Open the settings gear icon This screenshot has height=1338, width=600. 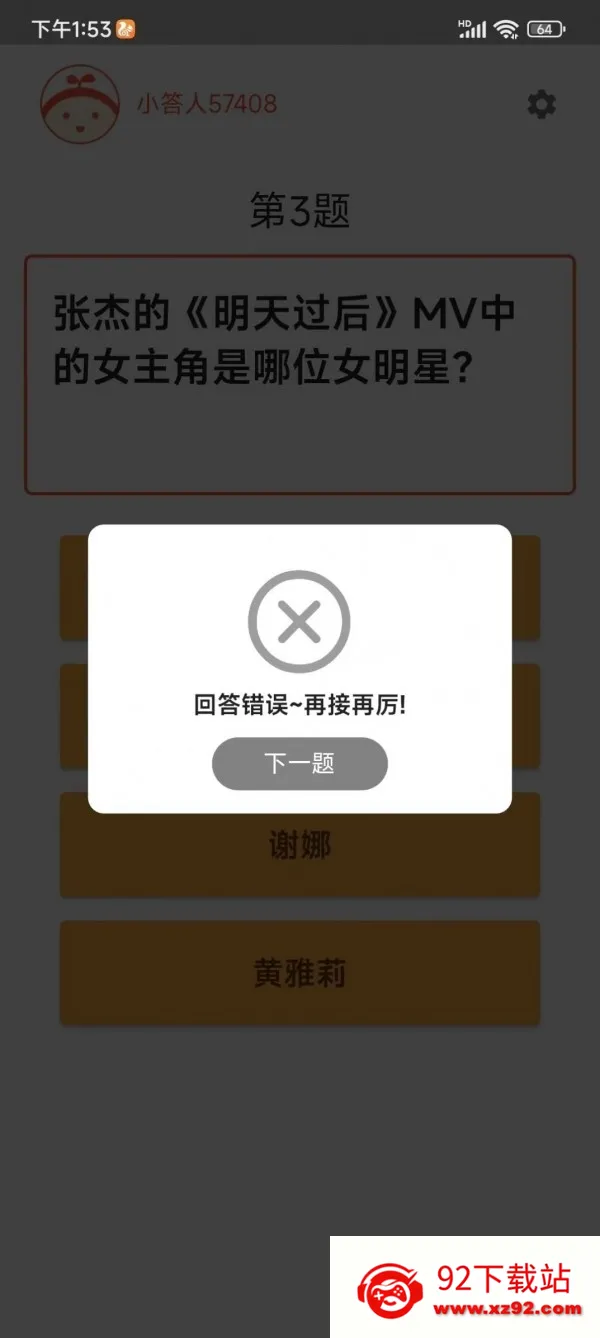[541, 104]
